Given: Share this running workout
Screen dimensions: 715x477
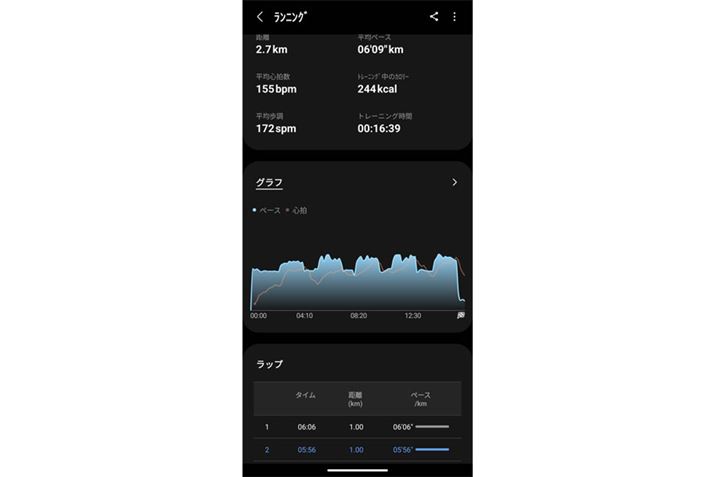Looking at the screenshot, I should [434, 17].
